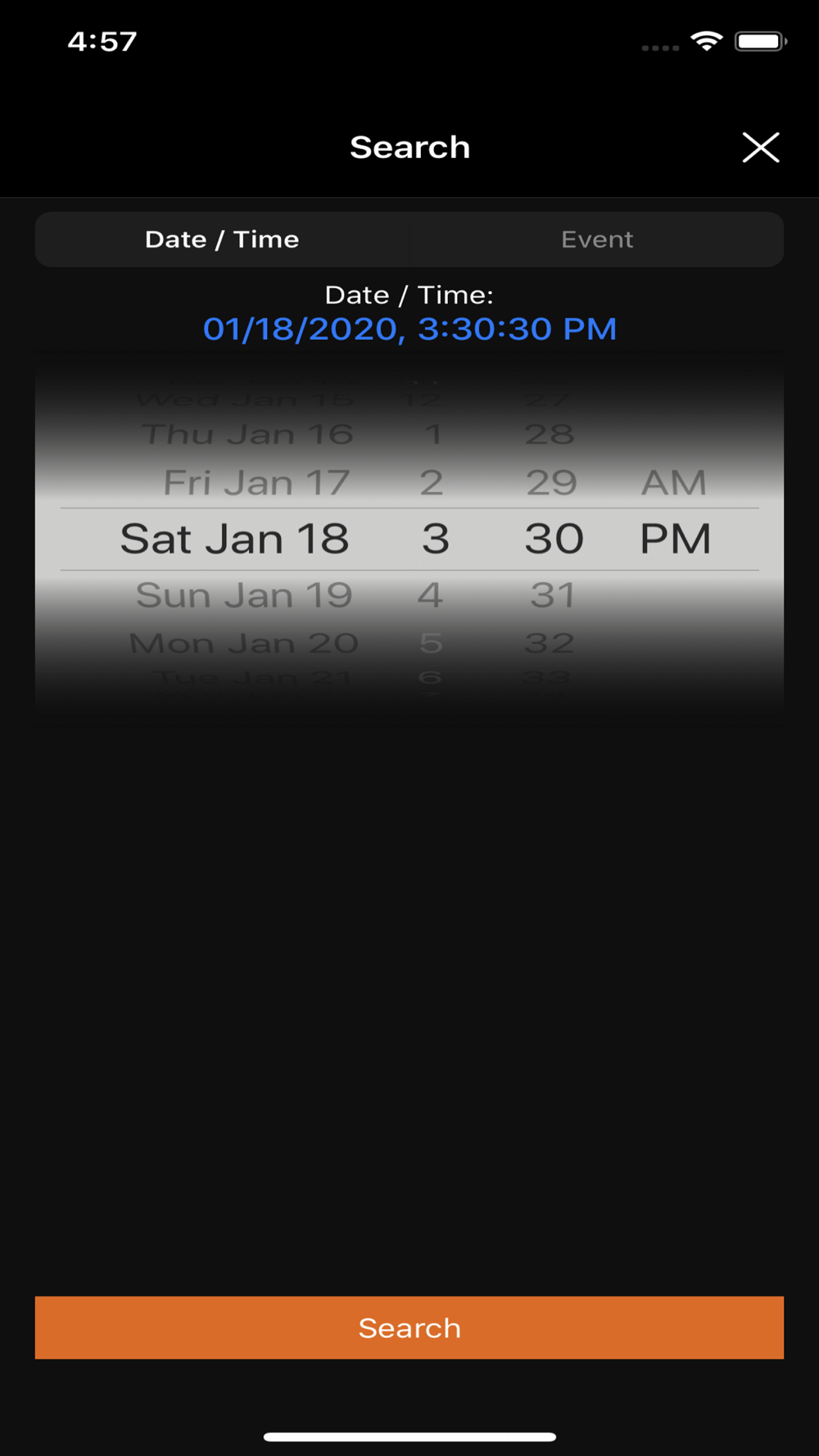Pick AM in the time picker
The image size is (819, 1456).
coord(673,482)
